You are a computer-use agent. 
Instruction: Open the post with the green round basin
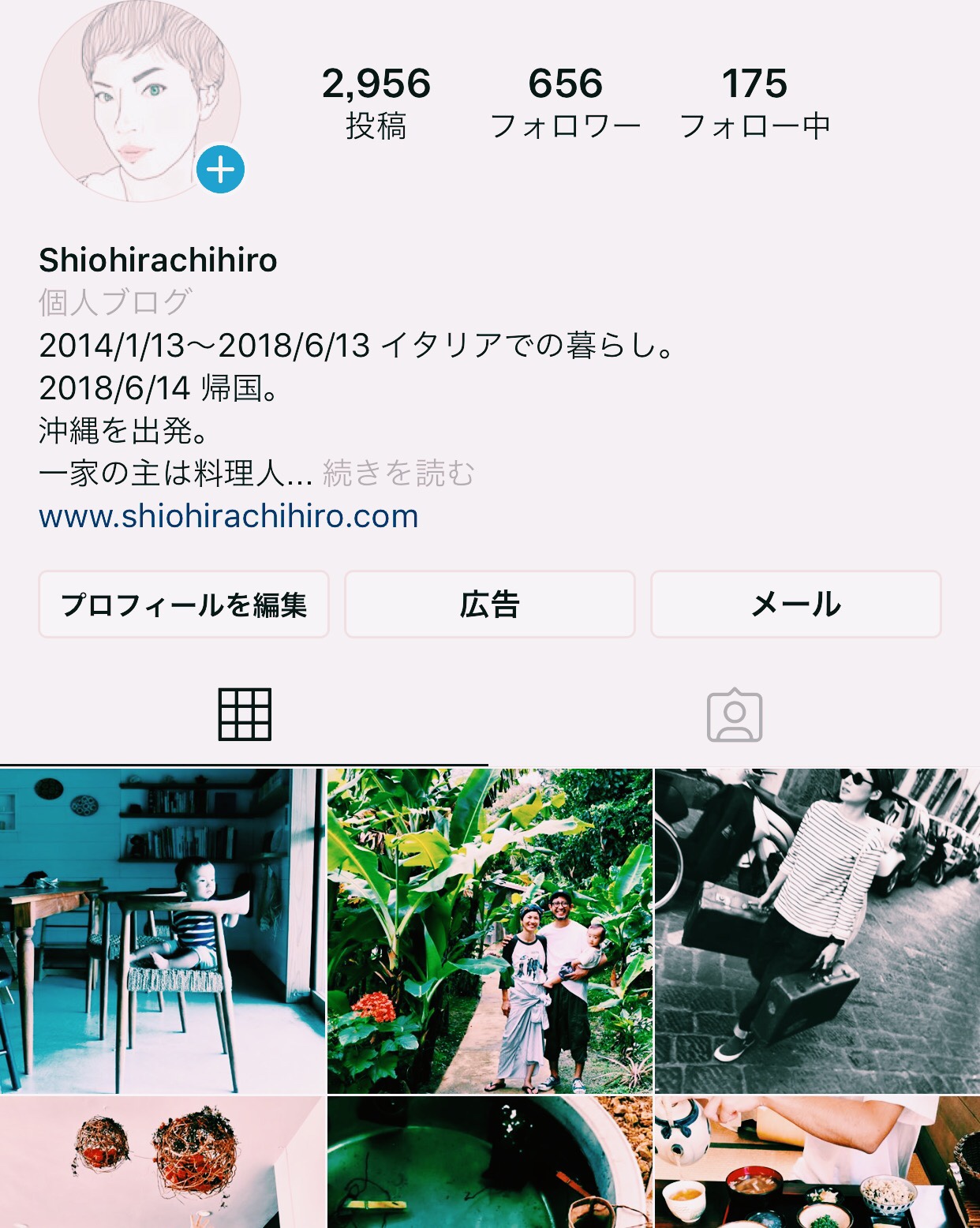(x=489, y=1162)
